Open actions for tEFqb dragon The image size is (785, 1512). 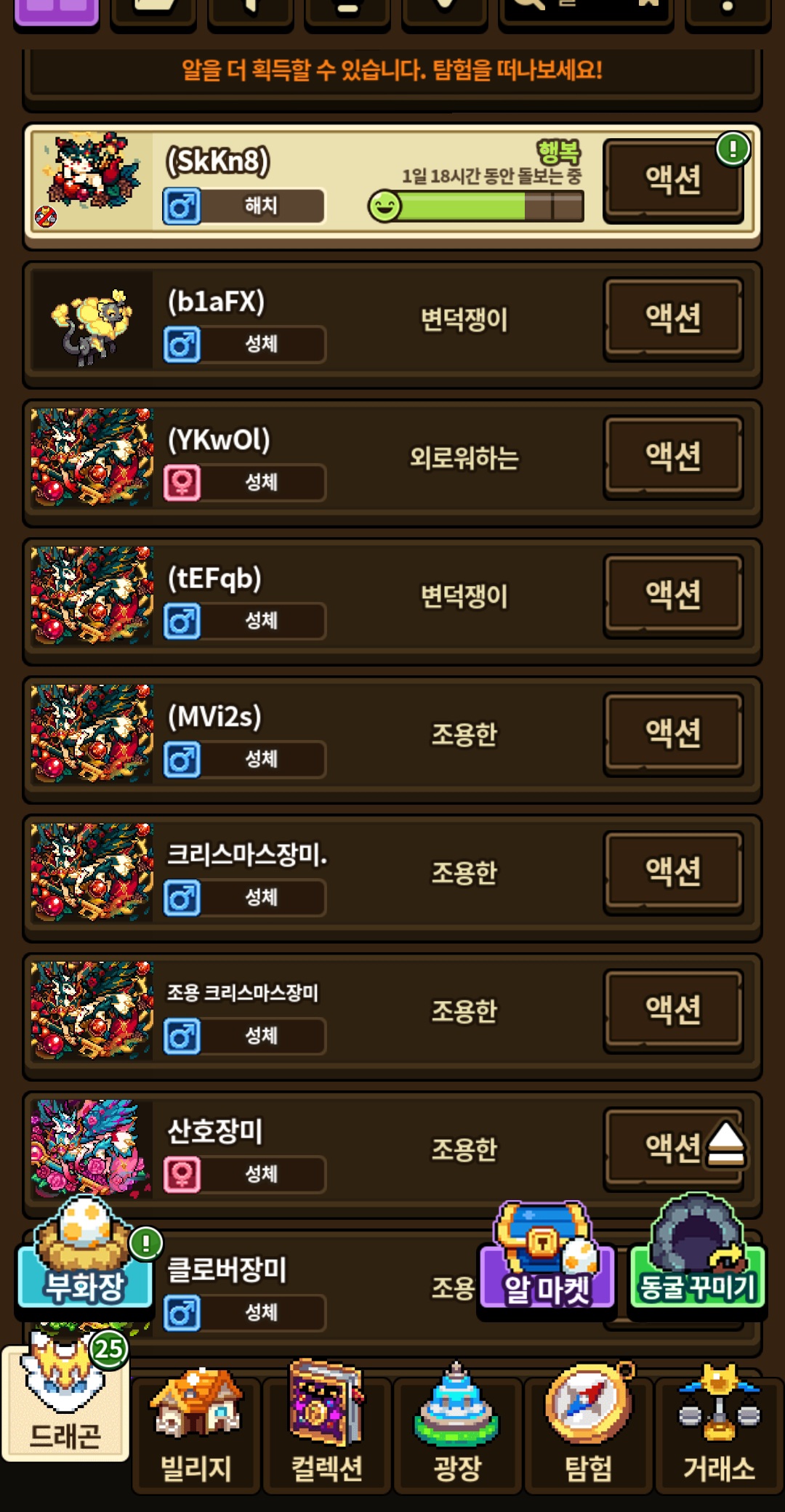coord(673,595)
